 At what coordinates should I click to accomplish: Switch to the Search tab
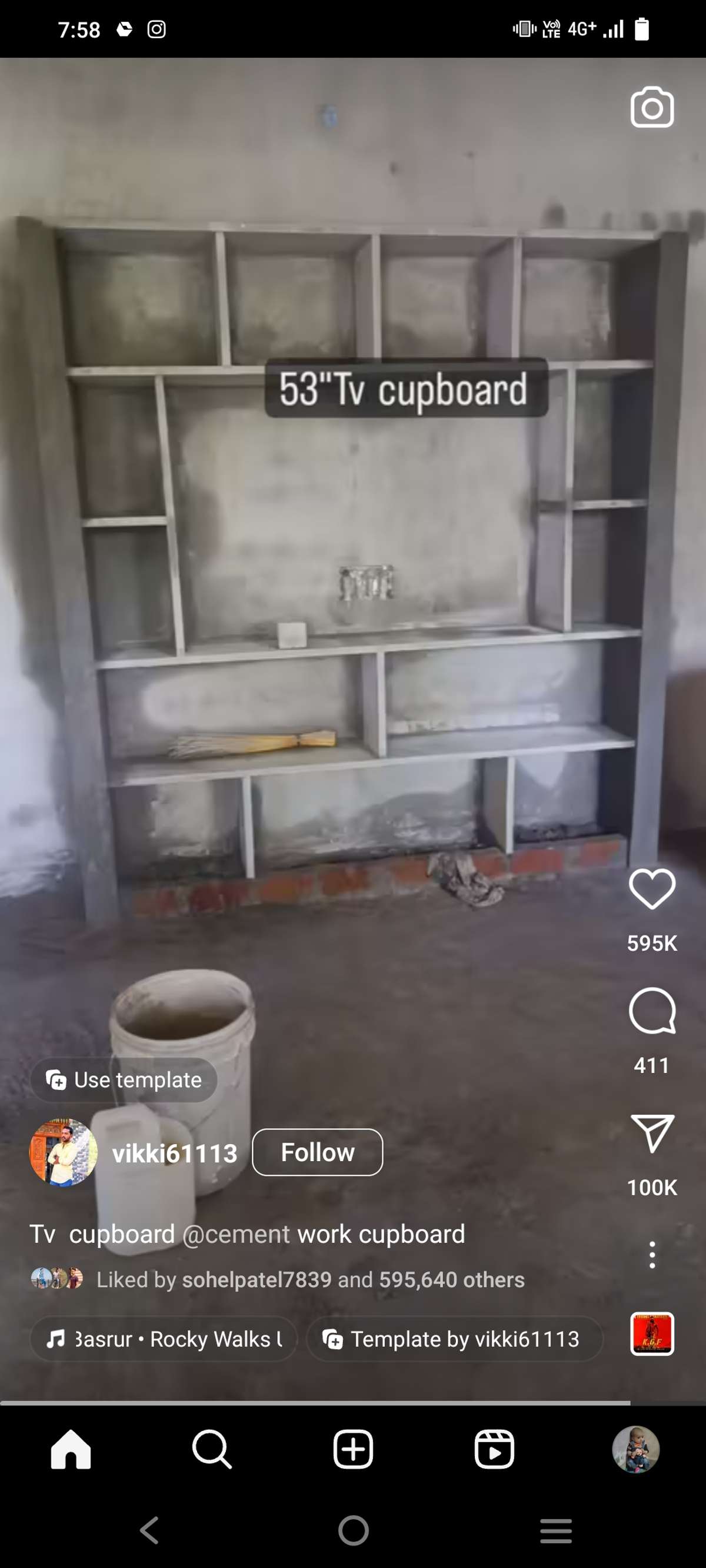pos(211,1449)
